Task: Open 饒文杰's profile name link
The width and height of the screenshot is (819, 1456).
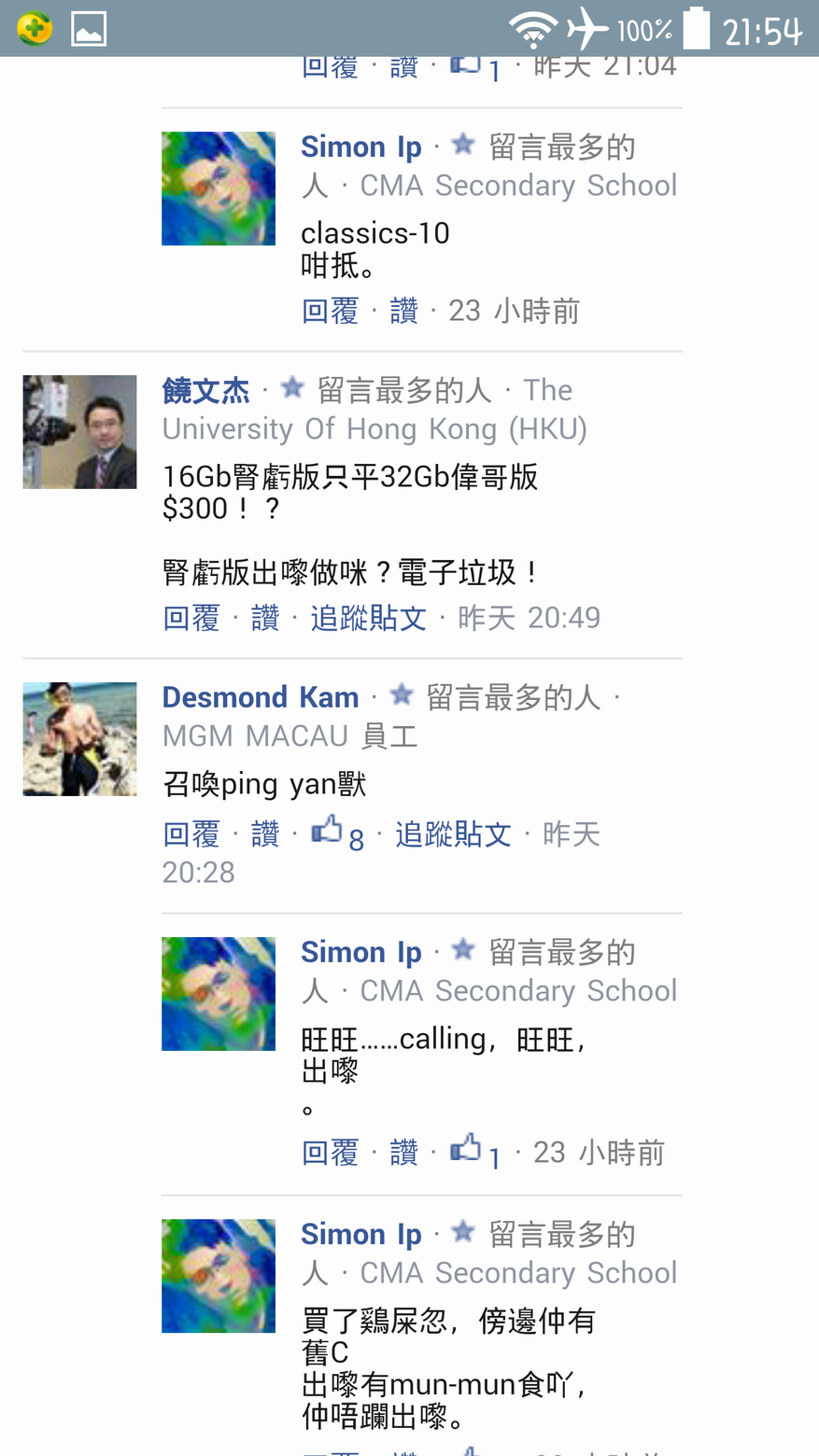Action: click(206, 390)
